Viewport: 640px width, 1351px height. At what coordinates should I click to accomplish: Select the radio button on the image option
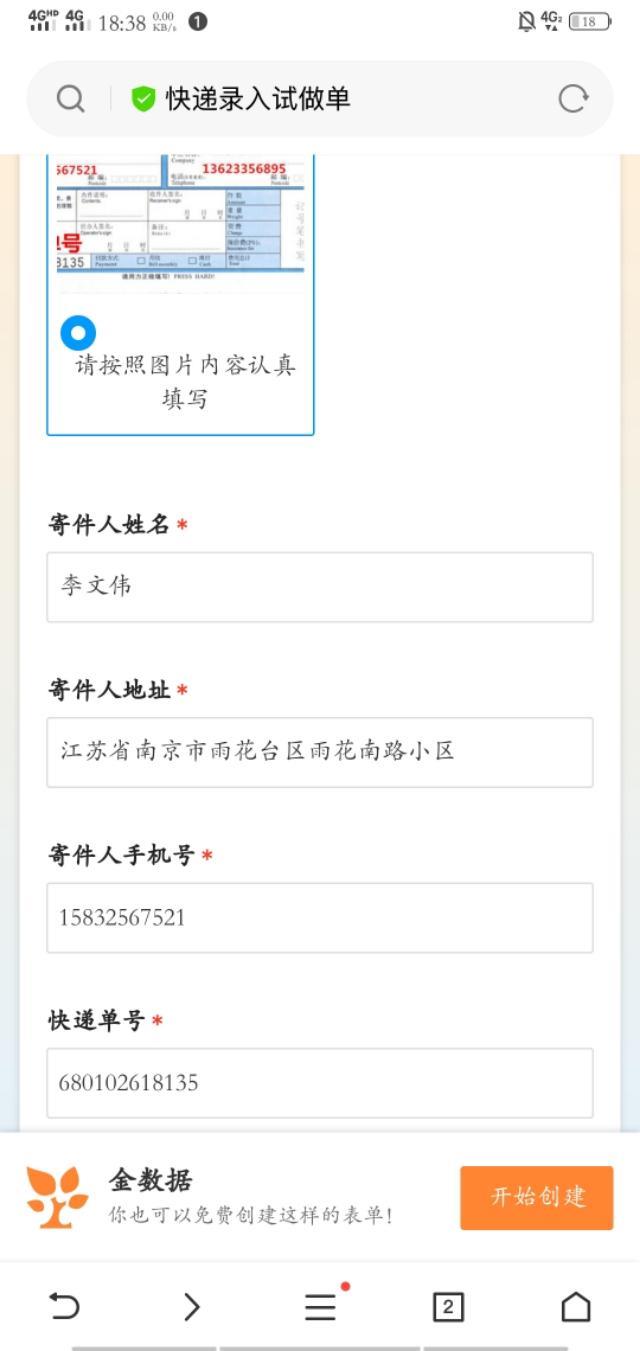(x=78, y=333)
